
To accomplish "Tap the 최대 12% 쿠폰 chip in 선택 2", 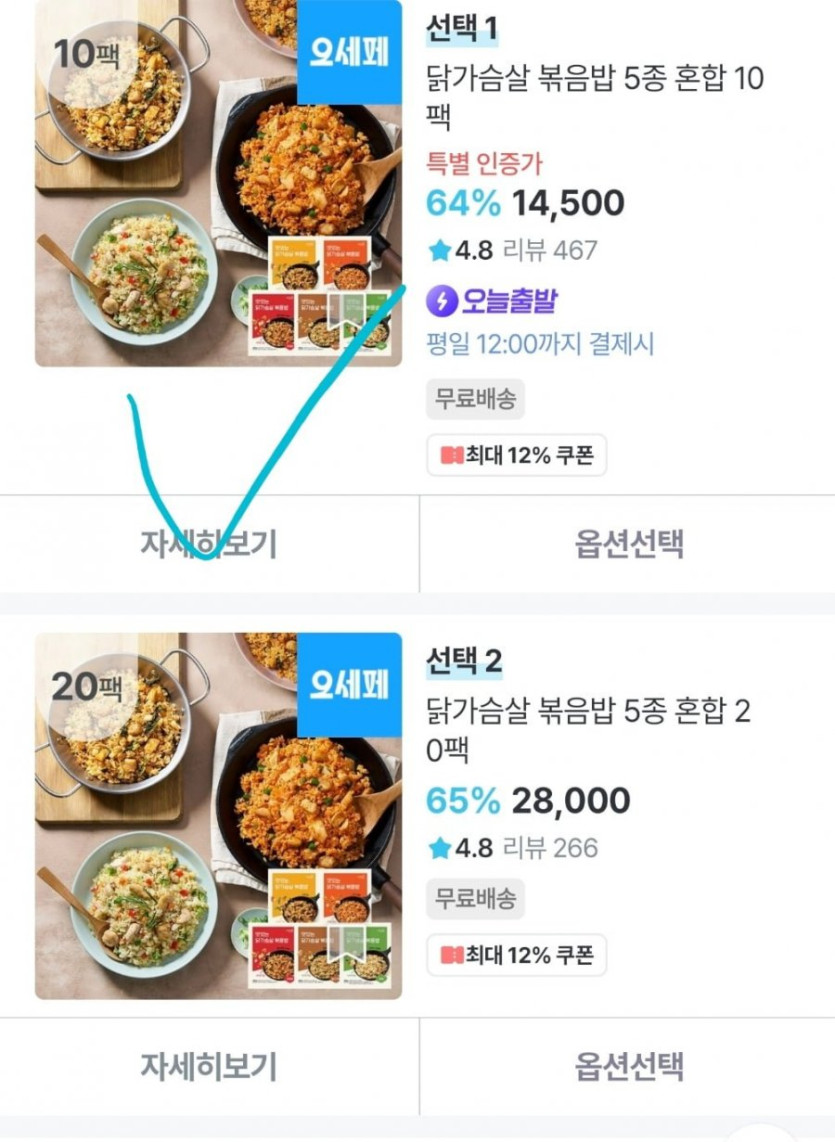I will coord(516,955).
